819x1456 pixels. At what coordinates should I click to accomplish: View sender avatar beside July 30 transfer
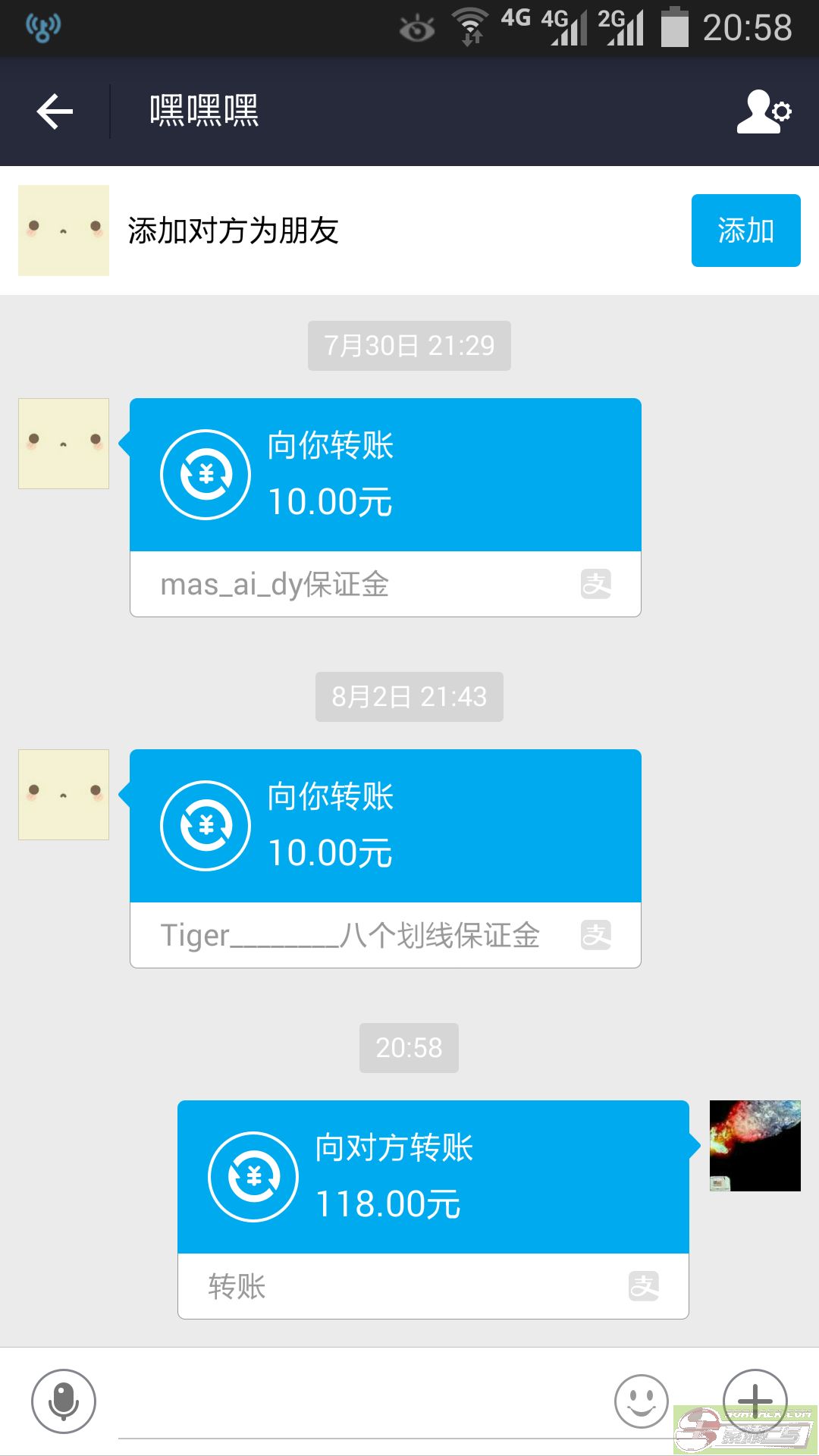click(64, 444)
